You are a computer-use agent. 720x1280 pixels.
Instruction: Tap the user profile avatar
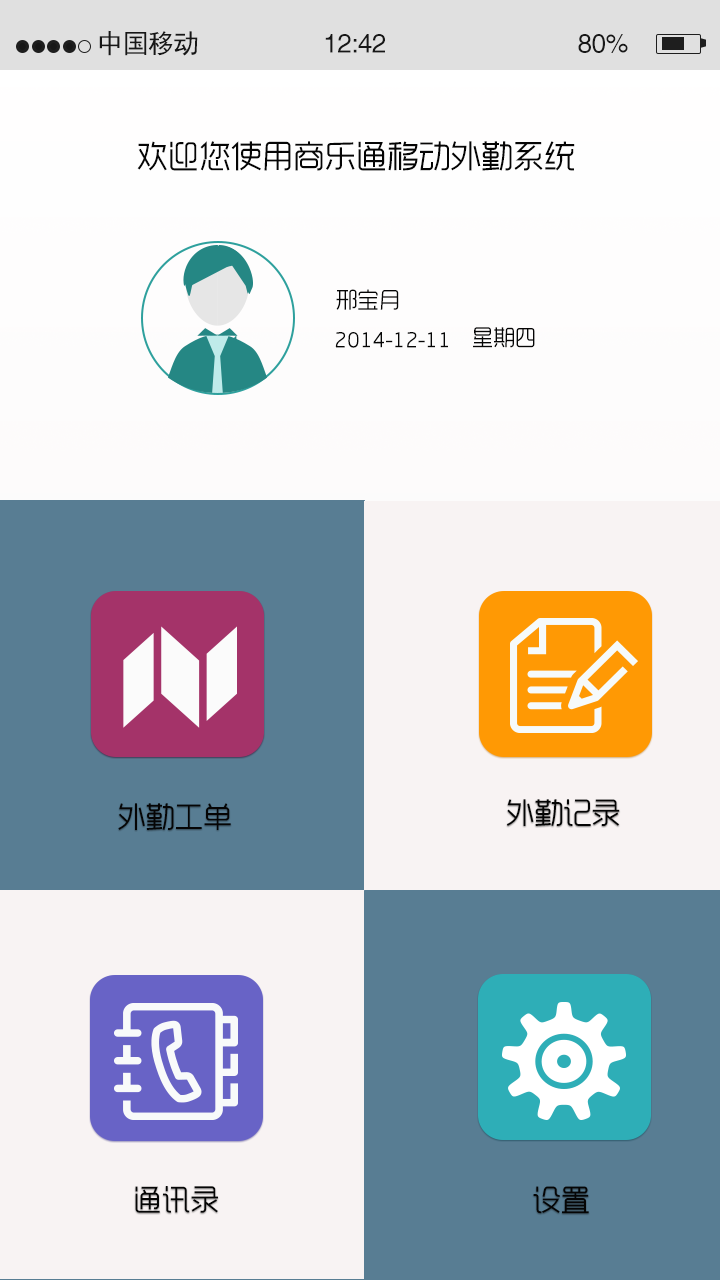pyautogui.click(x=218, y=318)
